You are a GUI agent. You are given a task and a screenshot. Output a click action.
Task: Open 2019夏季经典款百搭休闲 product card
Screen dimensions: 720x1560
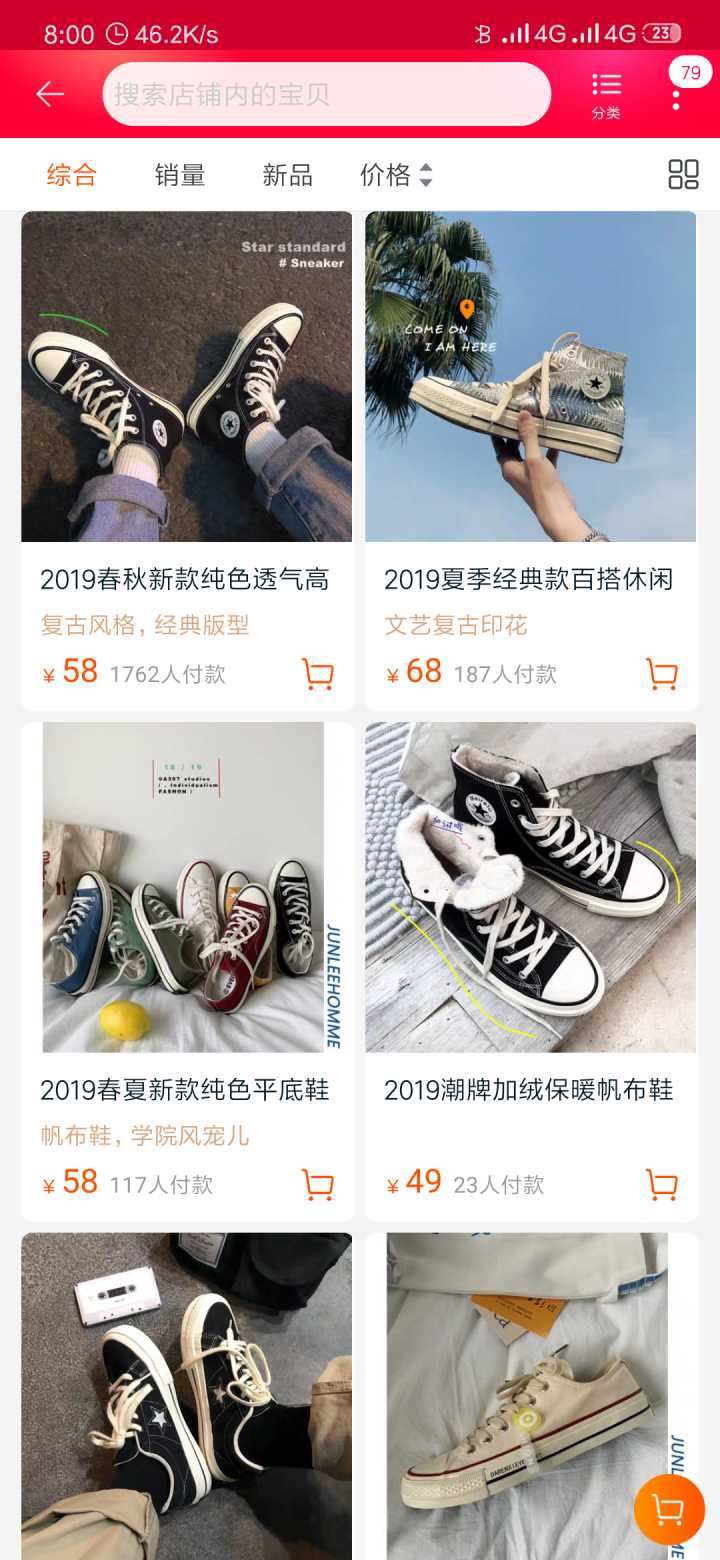[531, 400]
